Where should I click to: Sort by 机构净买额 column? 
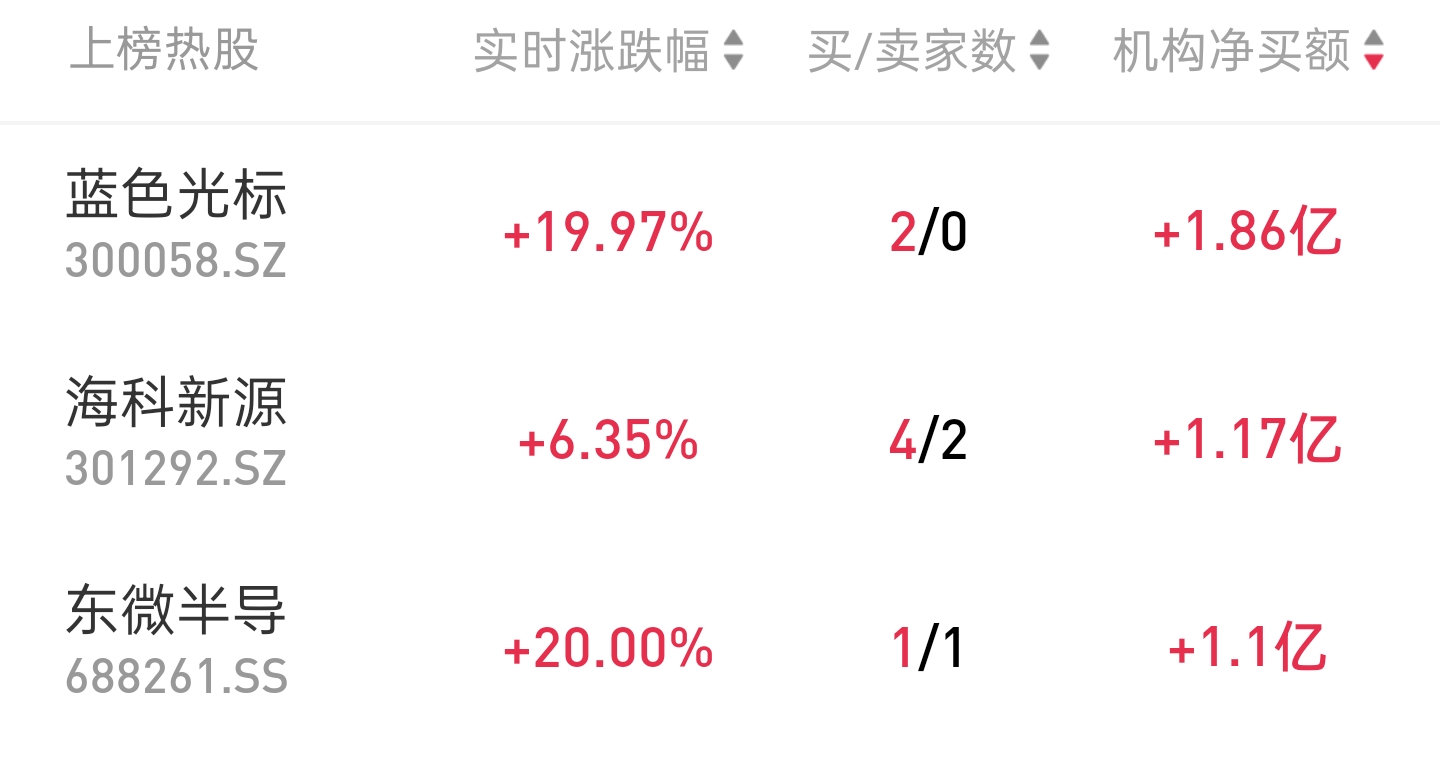[x=1248, y=51]
